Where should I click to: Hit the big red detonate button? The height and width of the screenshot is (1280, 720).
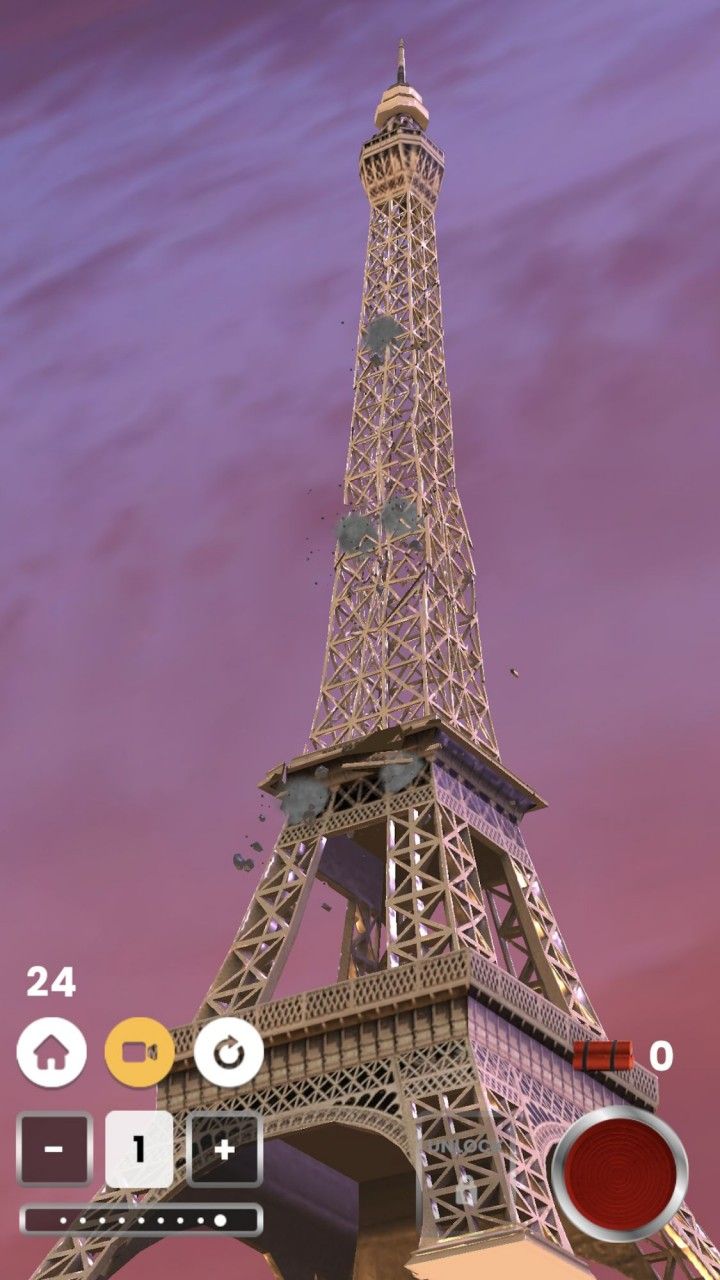620,1173
